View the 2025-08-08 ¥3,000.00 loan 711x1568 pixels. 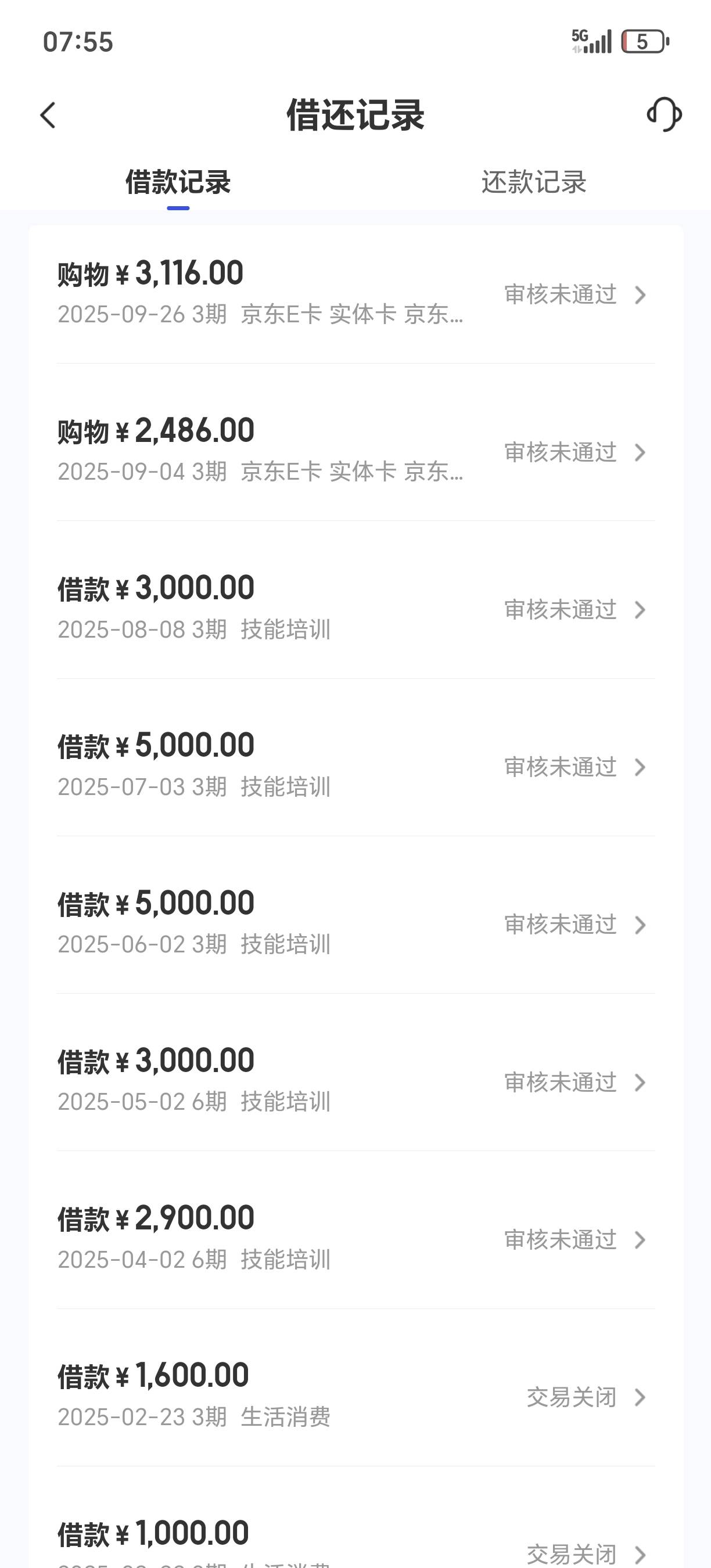point(355,609)
